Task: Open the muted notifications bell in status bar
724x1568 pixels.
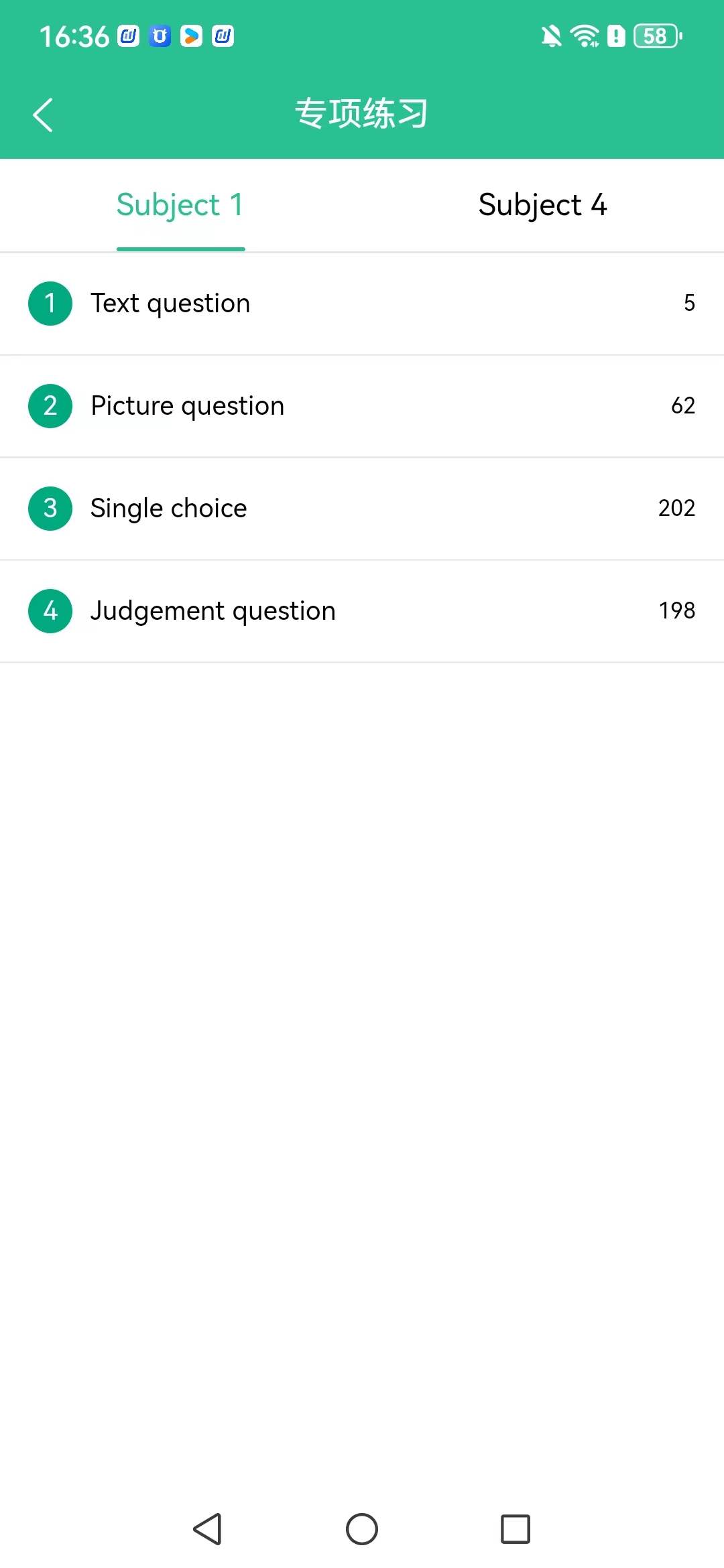Action: coord(550,36)
